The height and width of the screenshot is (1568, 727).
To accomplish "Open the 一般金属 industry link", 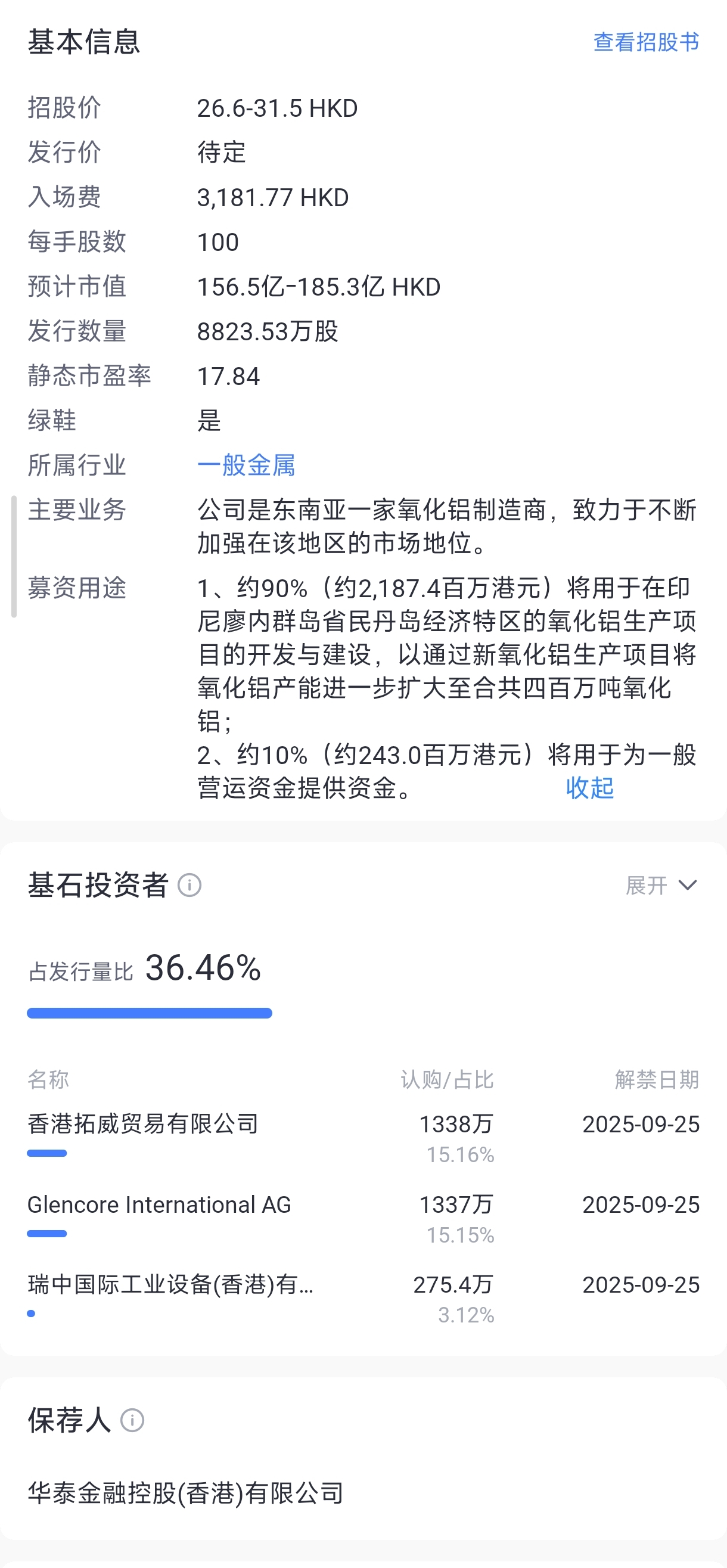I will (246, 465).
